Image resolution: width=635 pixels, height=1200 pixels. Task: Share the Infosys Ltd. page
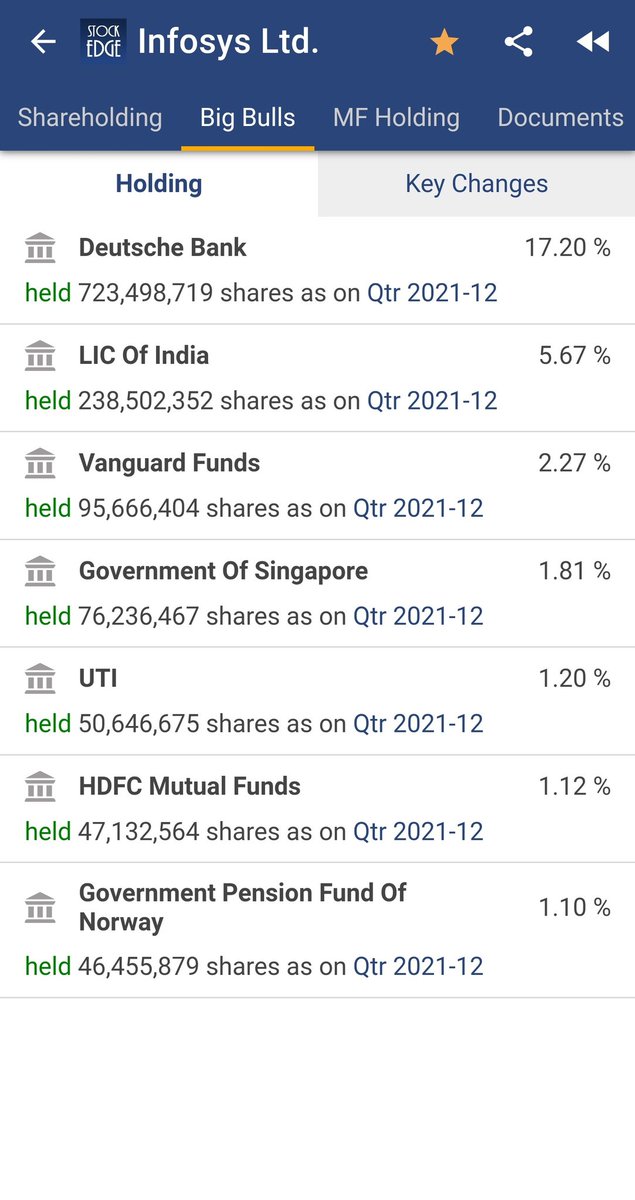pos(518,42)
